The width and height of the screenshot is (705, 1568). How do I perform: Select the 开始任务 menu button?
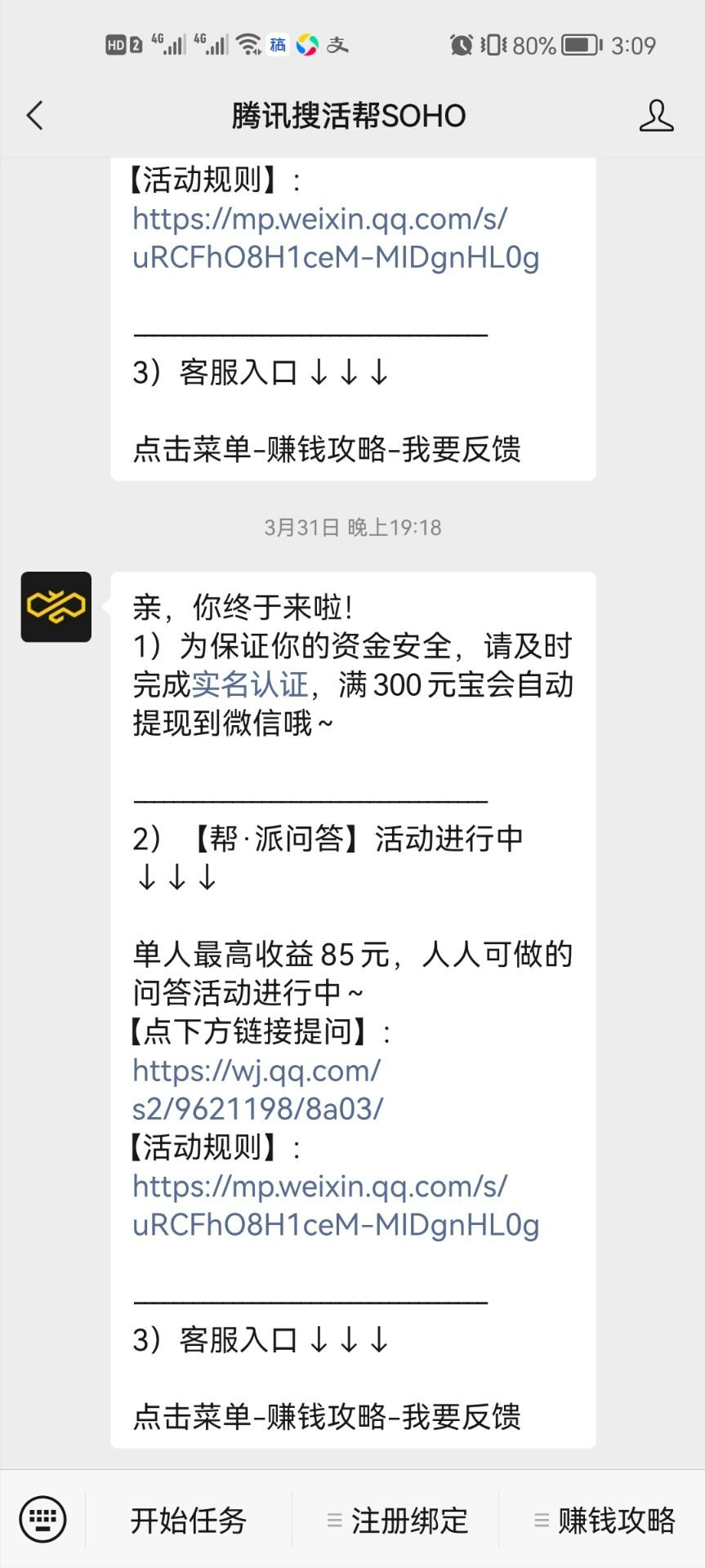click(189, 1520)
